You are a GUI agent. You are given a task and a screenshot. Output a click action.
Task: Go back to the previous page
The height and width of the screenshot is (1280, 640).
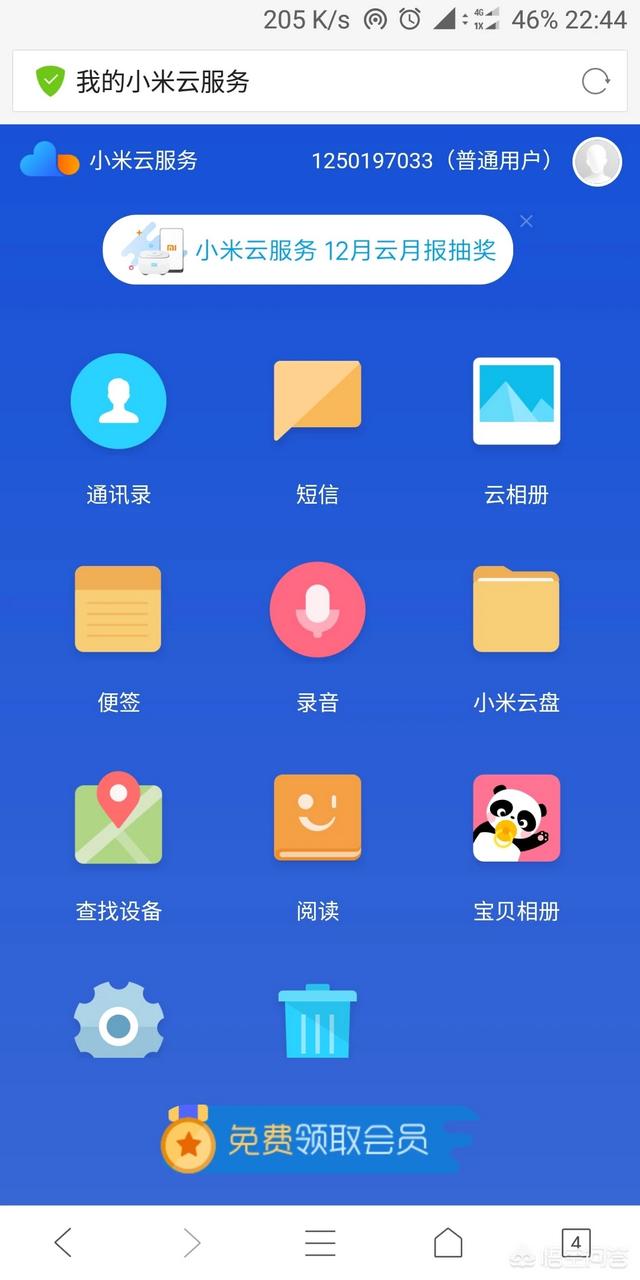63,1242
